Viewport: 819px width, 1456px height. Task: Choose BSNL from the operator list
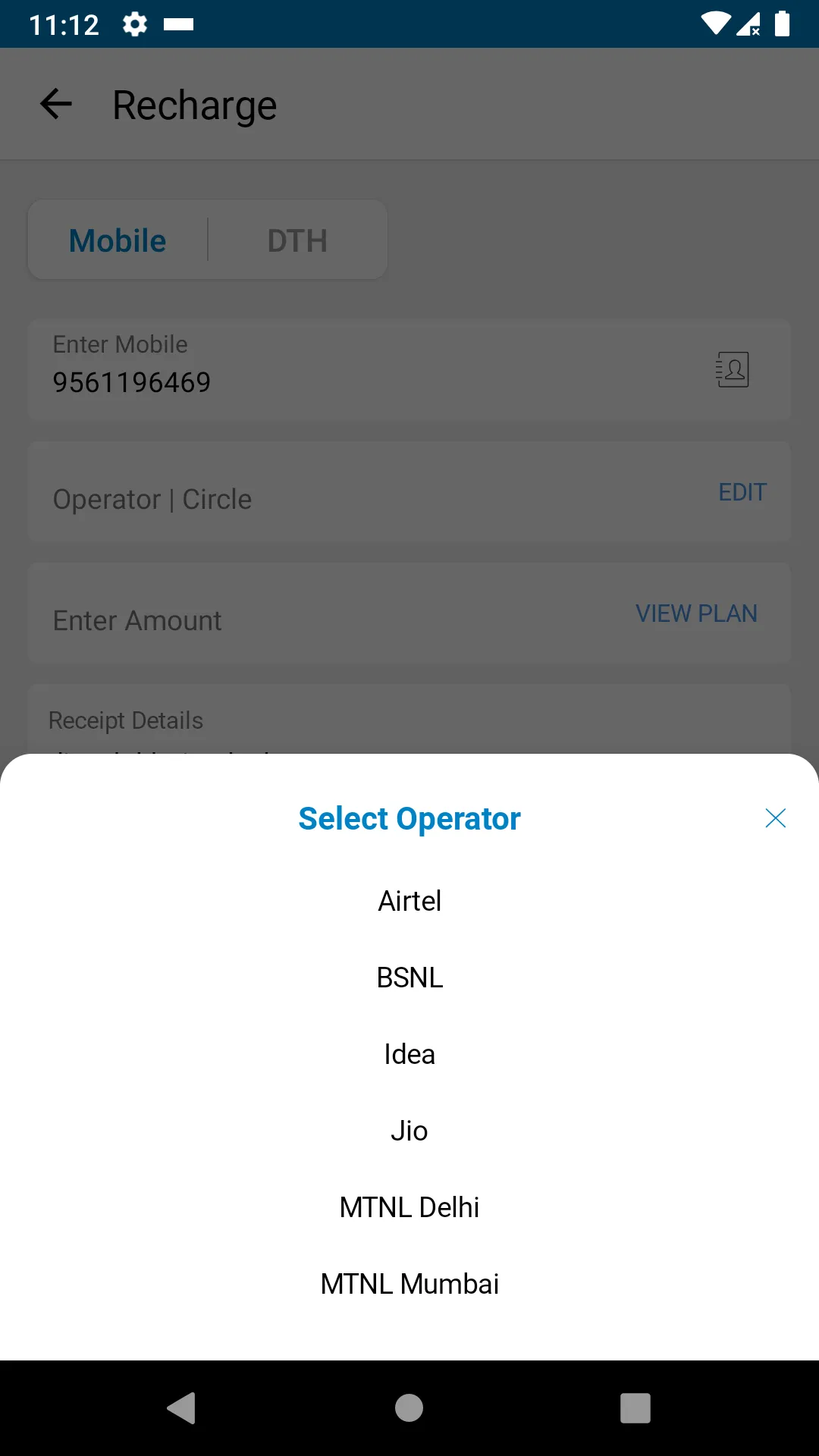[409, 977]
